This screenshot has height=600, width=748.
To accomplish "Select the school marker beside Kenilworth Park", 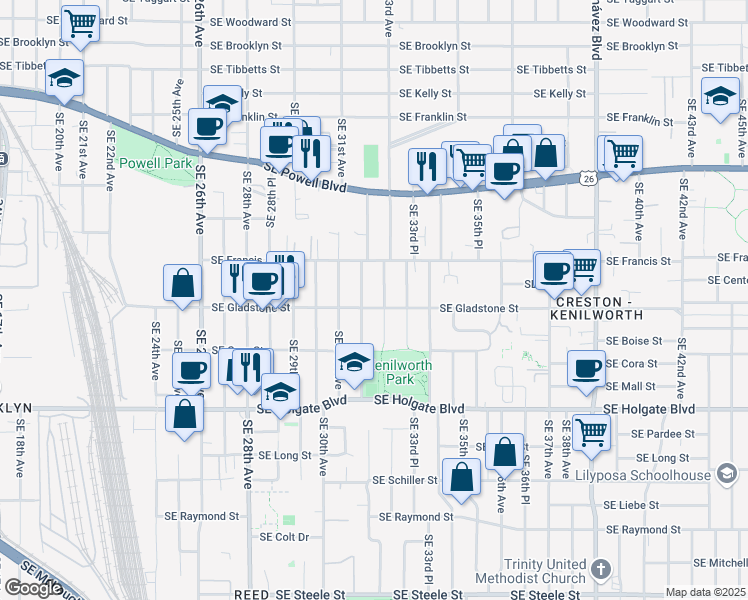I will coord(354,362).
